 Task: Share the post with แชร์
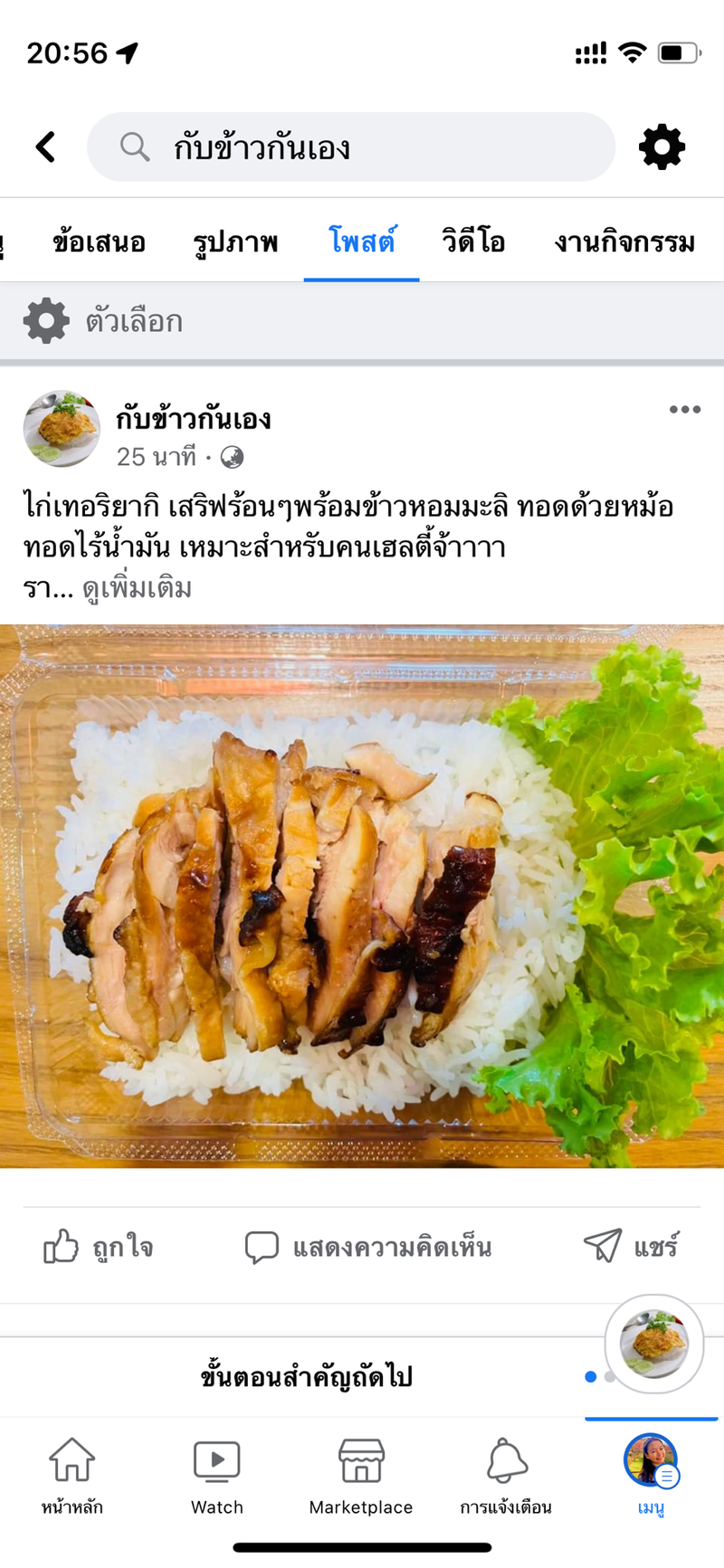pos(631,1247)
